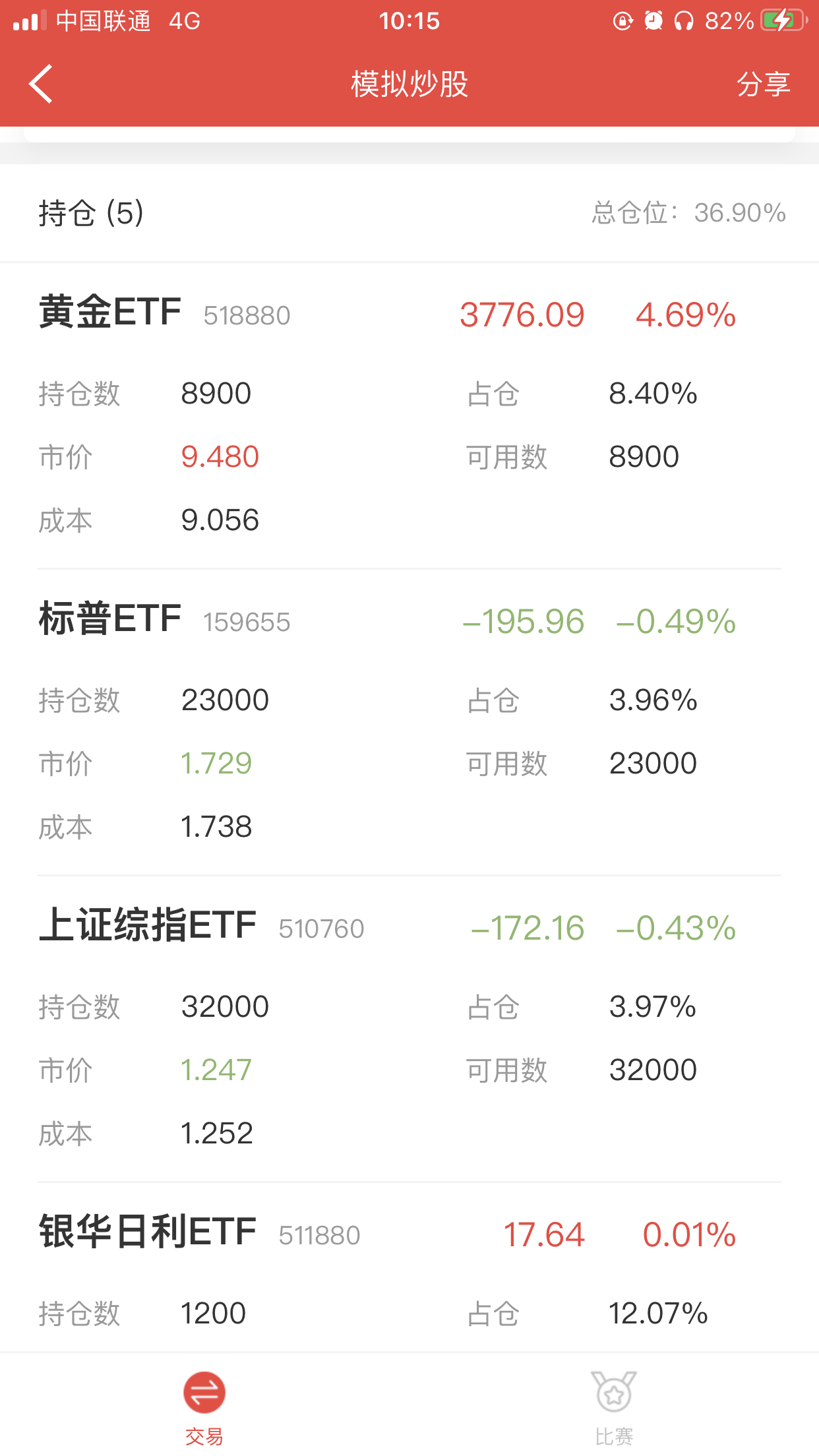This screenshot has height=1456, width=819.
Task: Go back using the top-left arrow
Action: coord(41,84)
